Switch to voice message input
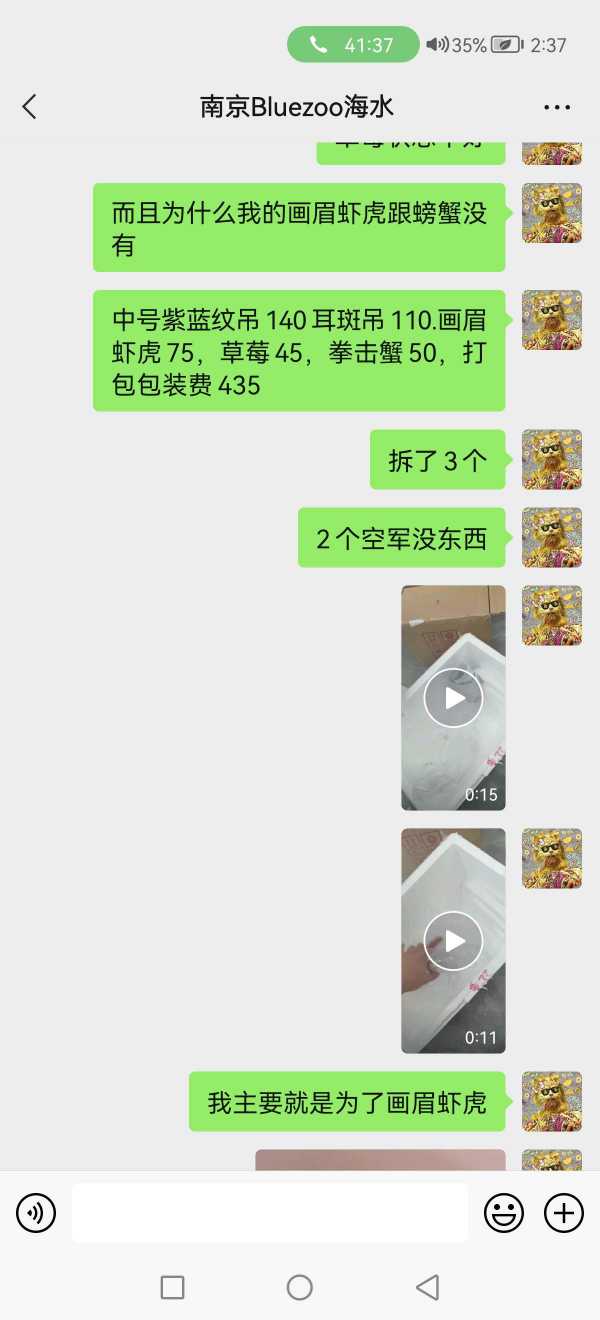Screen dimensions: 600x1320 (x=36, y=1213)
